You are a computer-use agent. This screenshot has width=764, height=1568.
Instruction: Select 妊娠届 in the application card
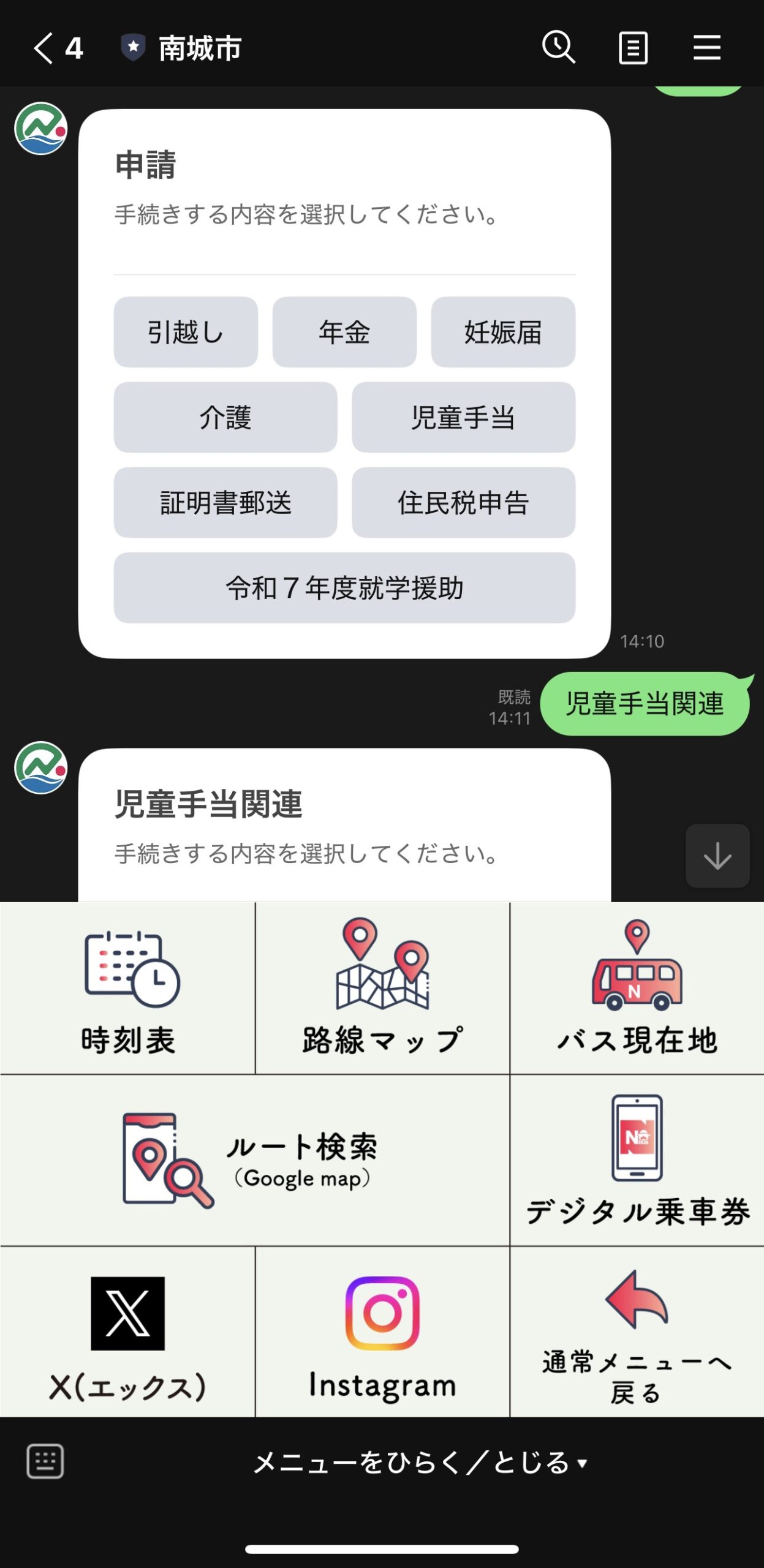503,332
